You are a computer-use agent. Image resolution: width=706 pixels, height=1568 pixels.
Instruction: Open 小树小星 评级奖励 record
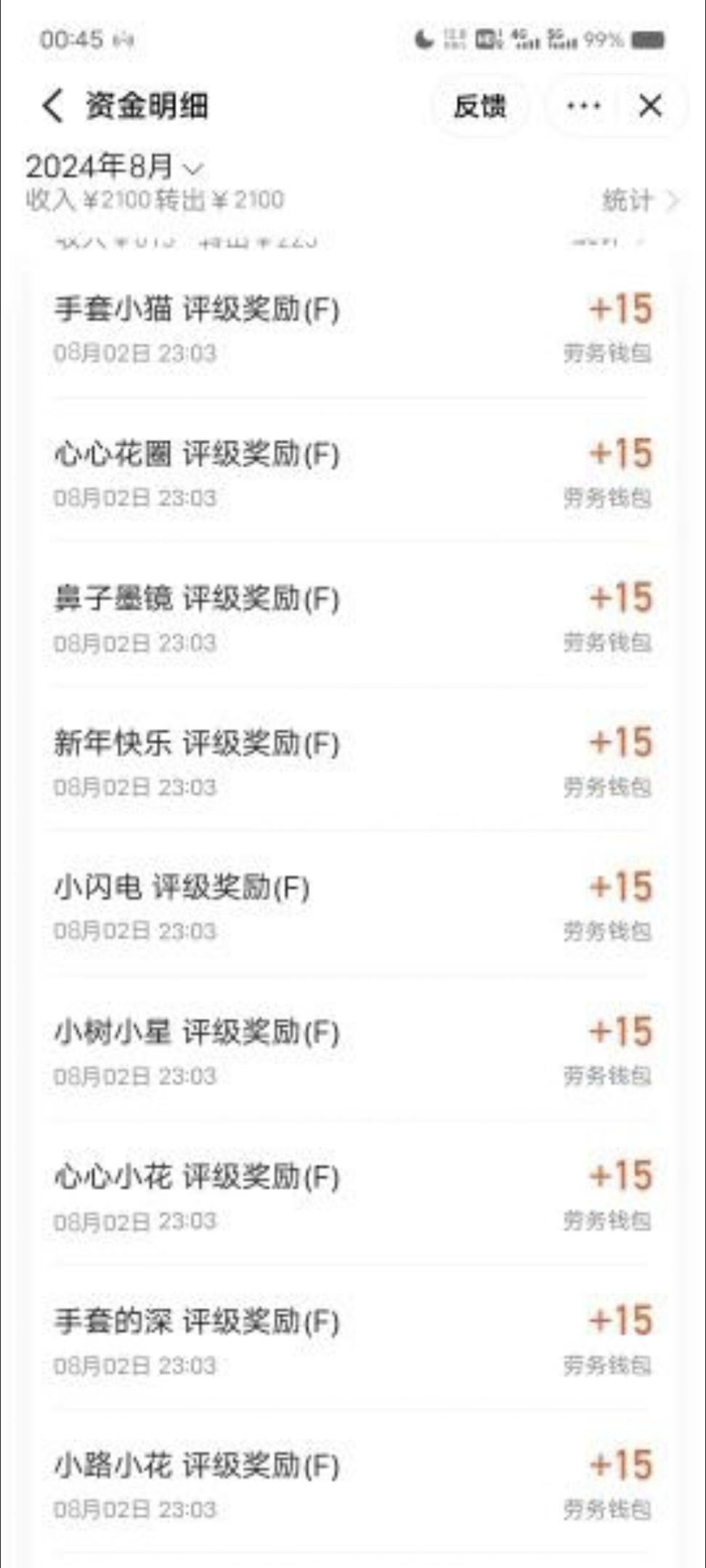point(352,1052)
